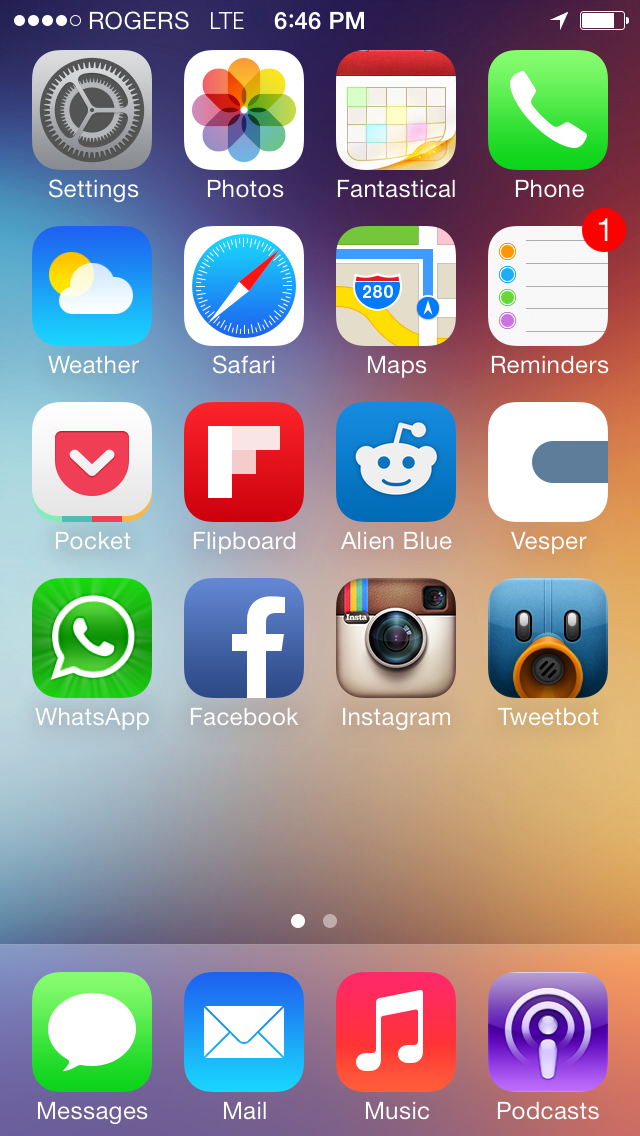Open Podcasts in the dock
640x1136 pixels.
point(548,1032)
